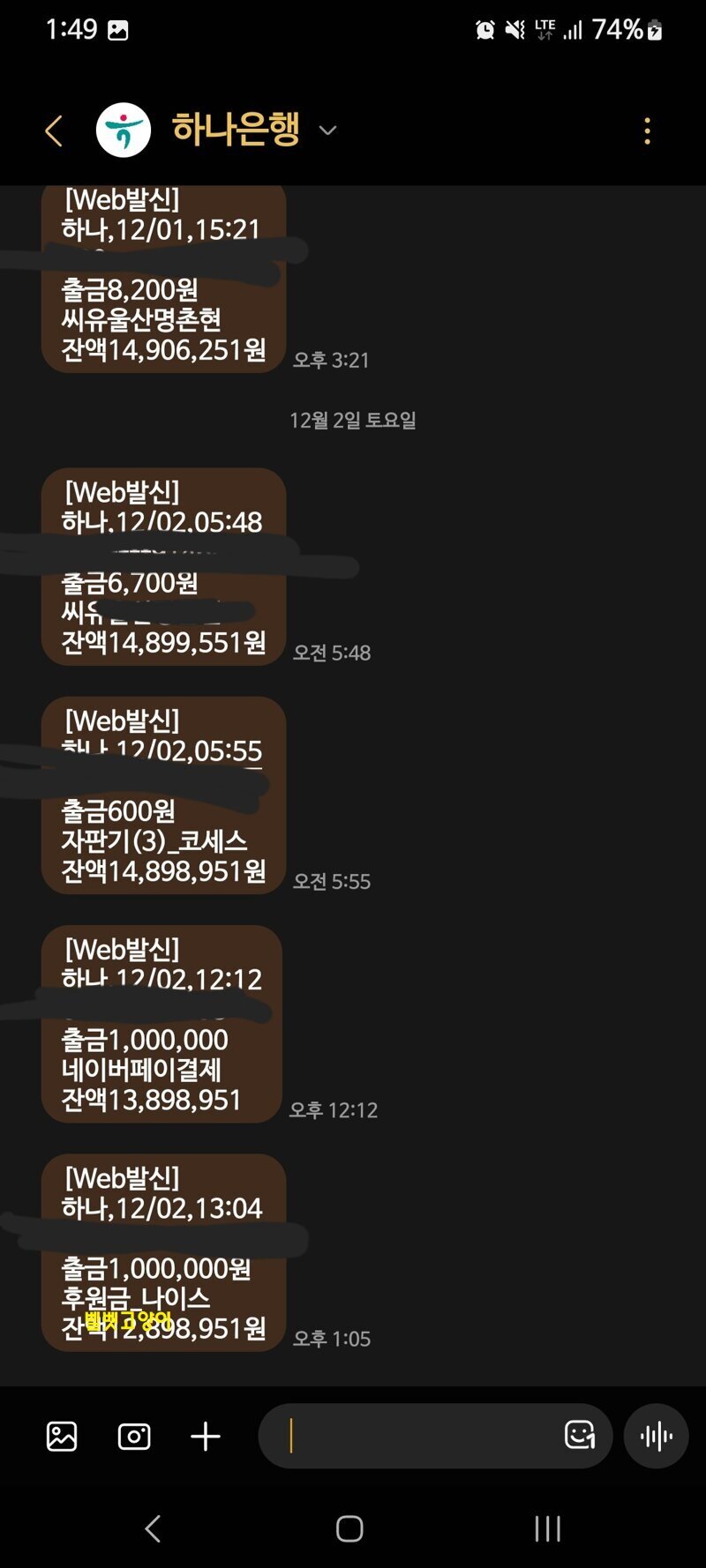
Task: Open the sticker emoji picker
Action: pyautogui.click(x=579, y=1436)
